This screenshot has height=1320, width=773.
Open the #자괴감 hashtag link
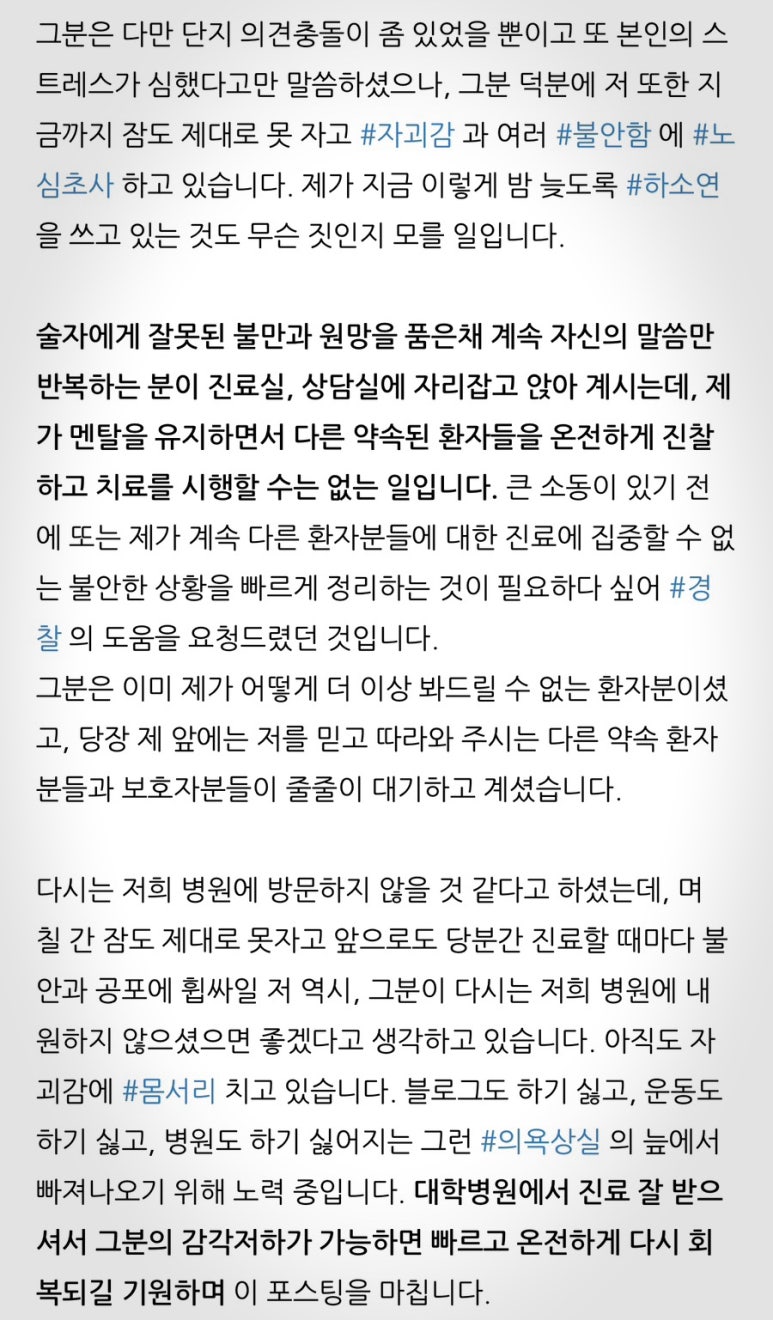point(407,136)
